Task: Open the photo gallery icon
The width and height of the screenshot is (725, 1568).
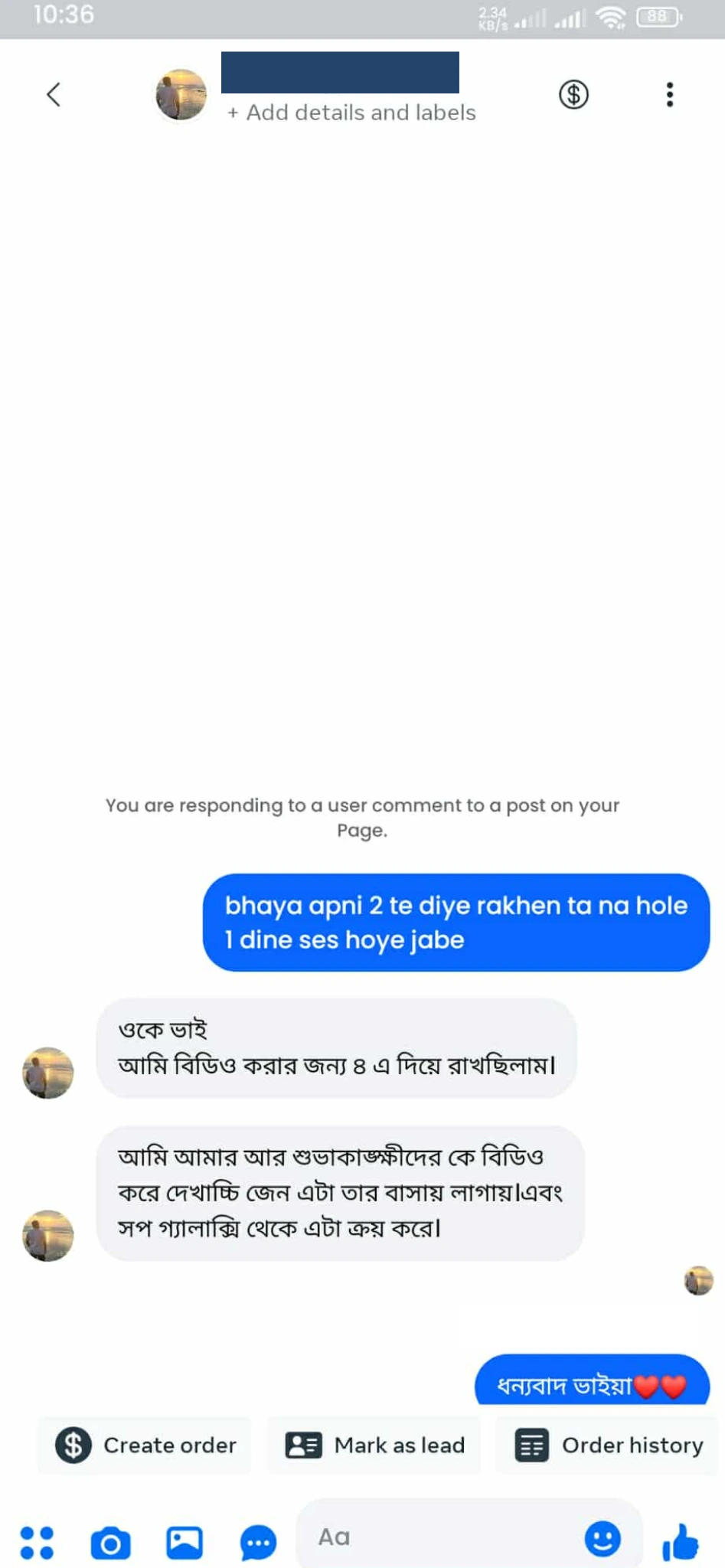Action: pos(185,1543)
